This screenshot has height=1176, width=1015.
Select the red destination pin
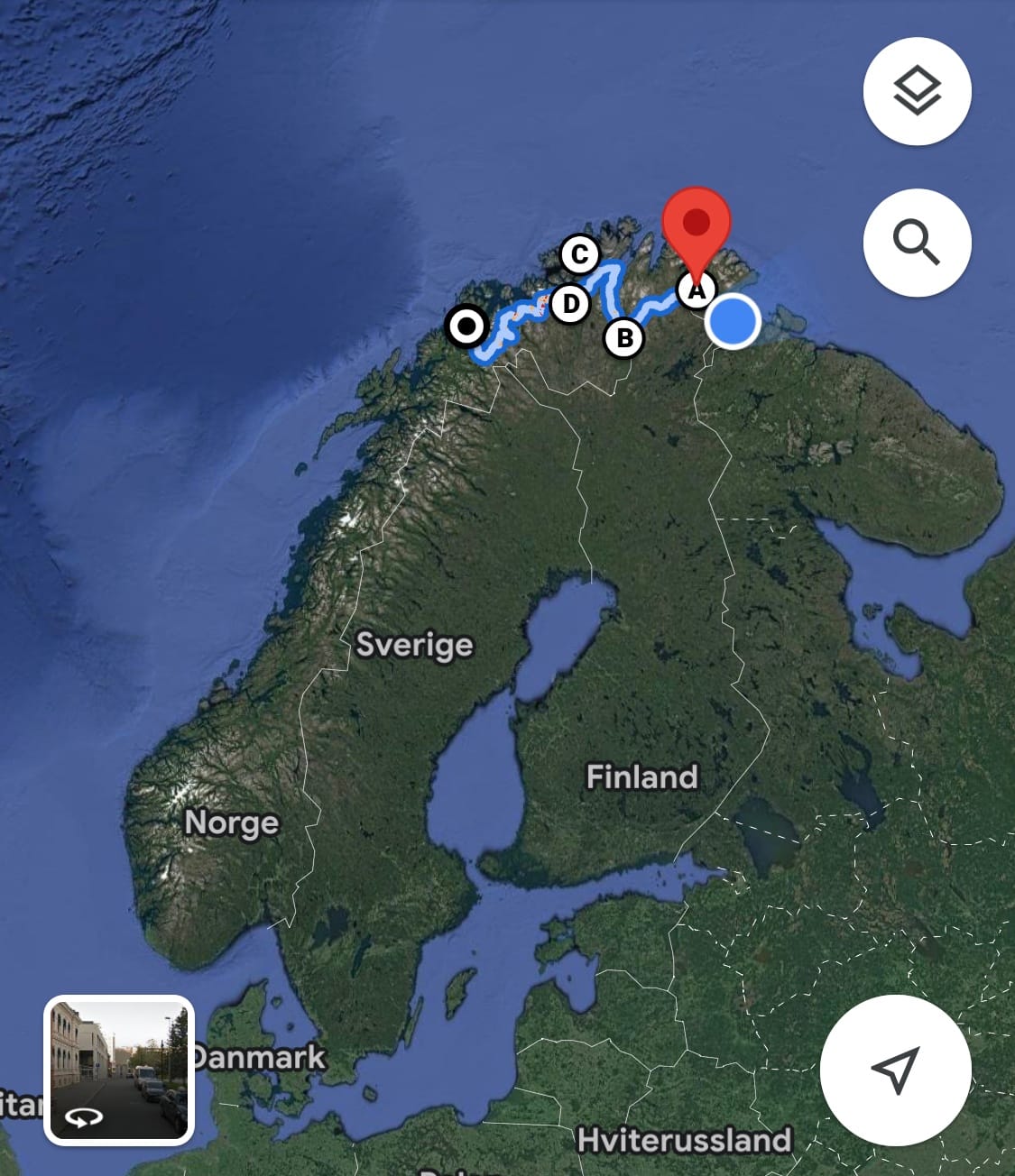tap(697, 224)
